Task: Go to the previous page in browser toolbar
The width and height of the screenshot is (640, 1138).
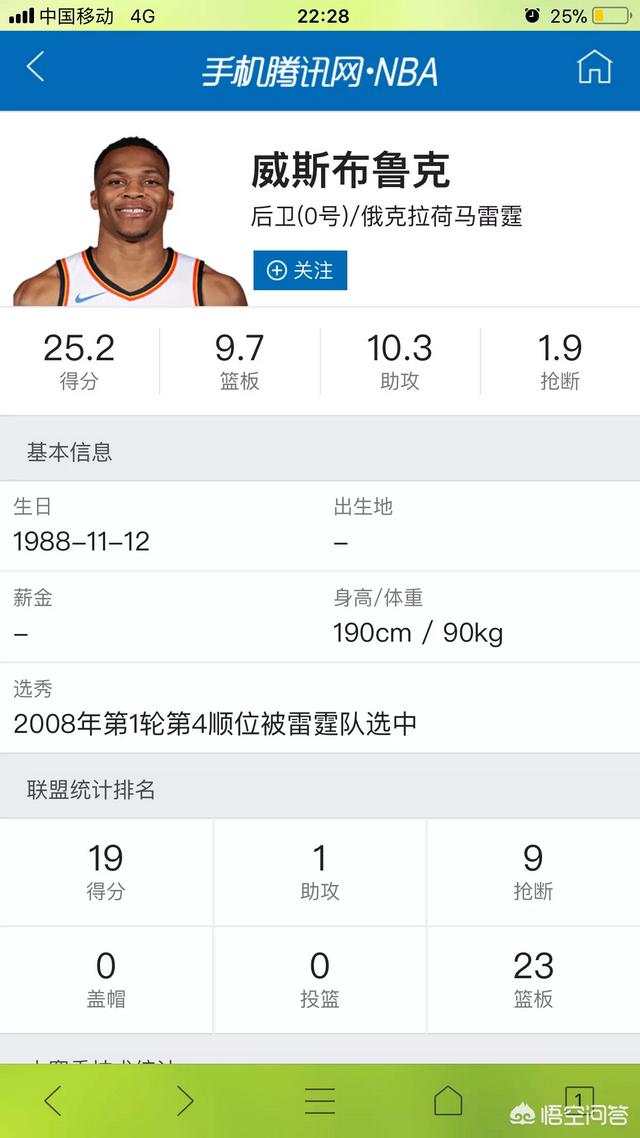Action: tap(53, 1101)
